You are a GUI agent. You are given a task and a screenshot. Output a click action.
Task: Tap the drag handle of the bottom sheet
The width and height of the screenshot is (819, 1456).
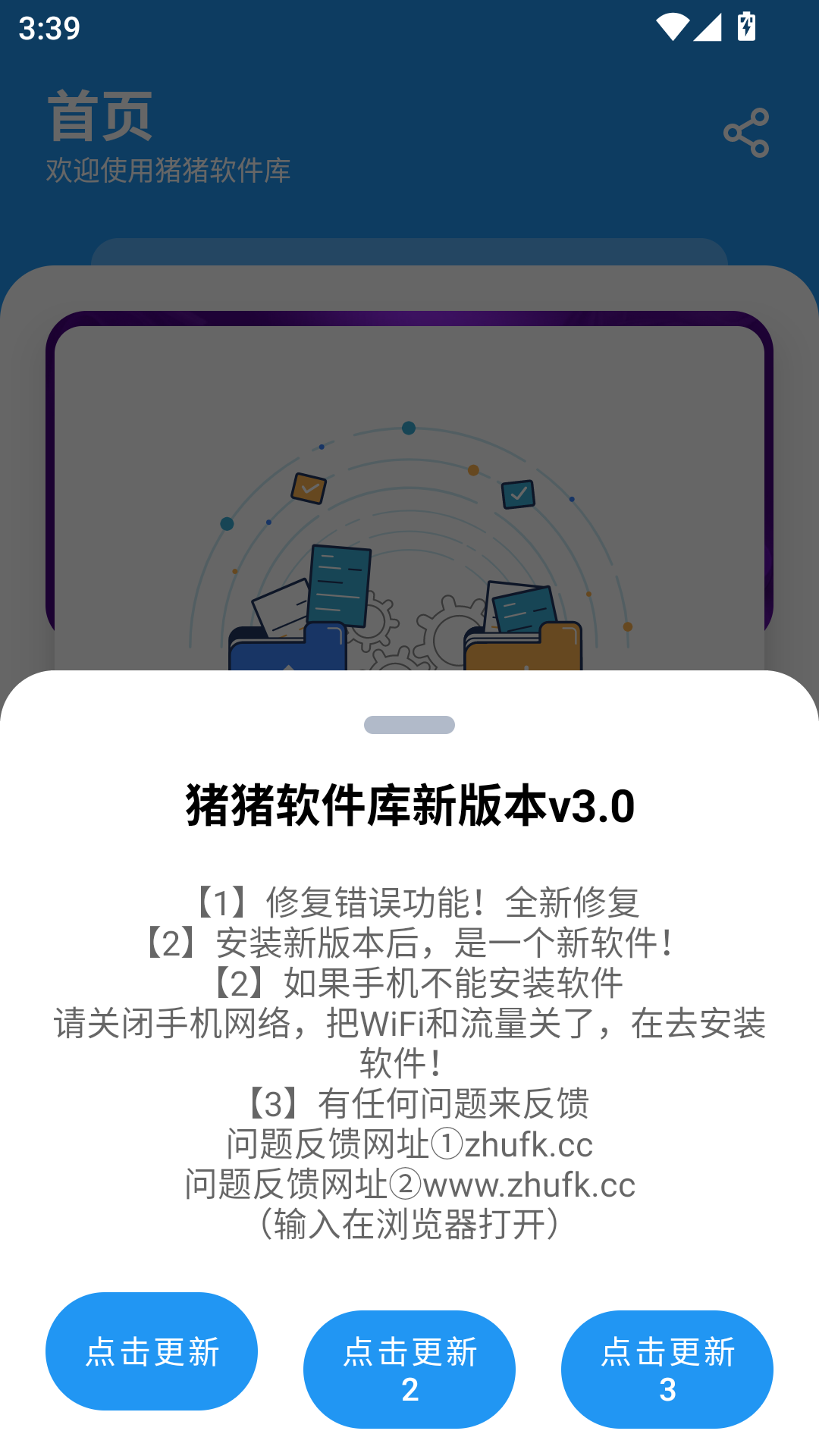click(x=409, y=726)
